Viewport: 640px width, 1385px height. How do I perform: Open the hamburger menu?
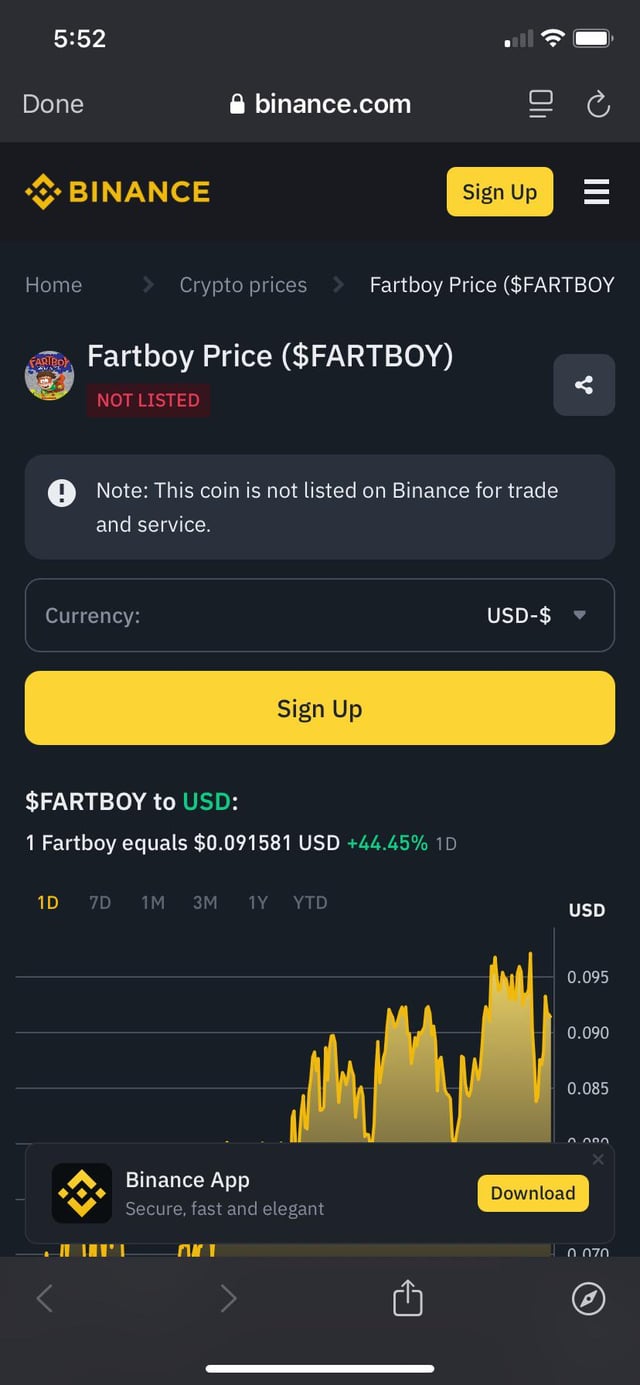[597, 191]
